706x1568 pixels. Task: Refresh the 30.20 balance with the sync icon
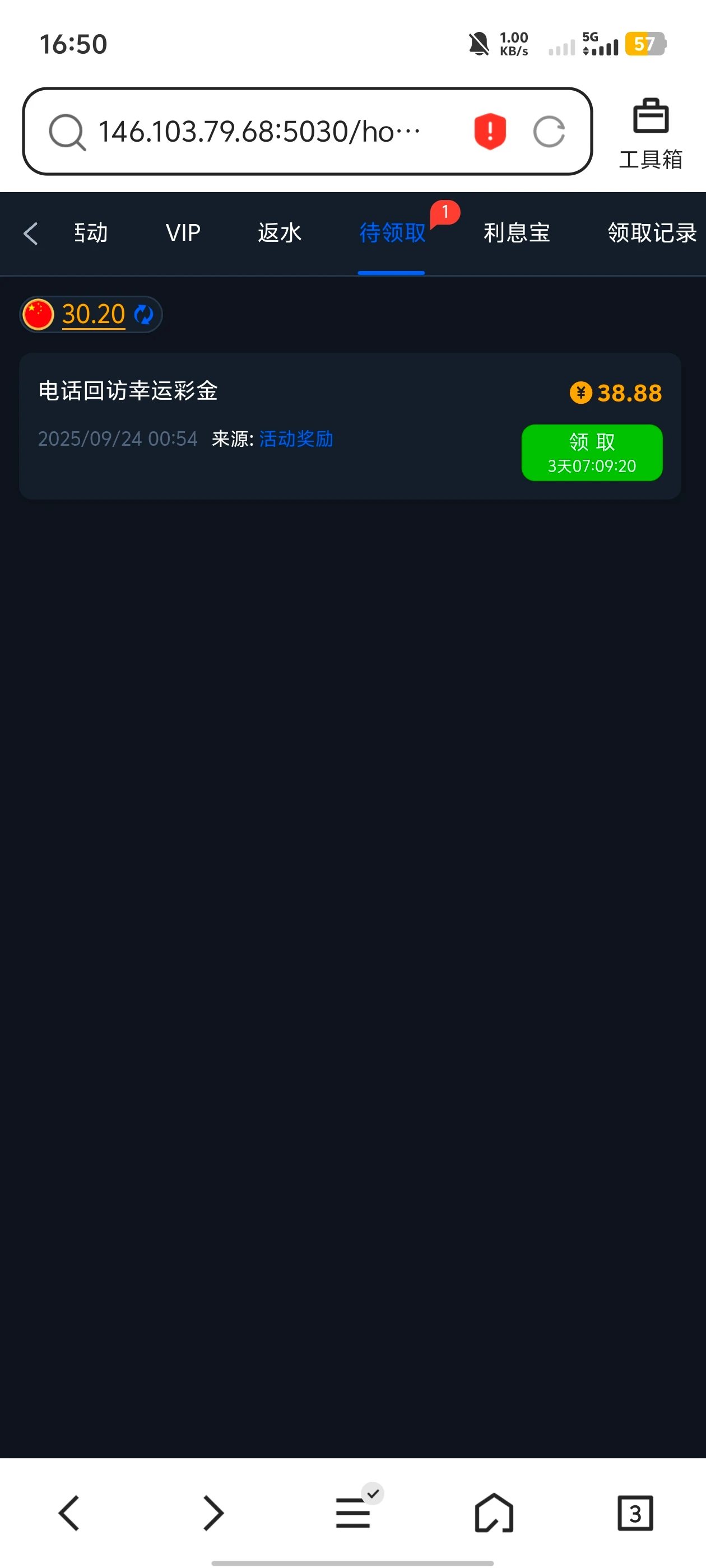pos(144,314)
